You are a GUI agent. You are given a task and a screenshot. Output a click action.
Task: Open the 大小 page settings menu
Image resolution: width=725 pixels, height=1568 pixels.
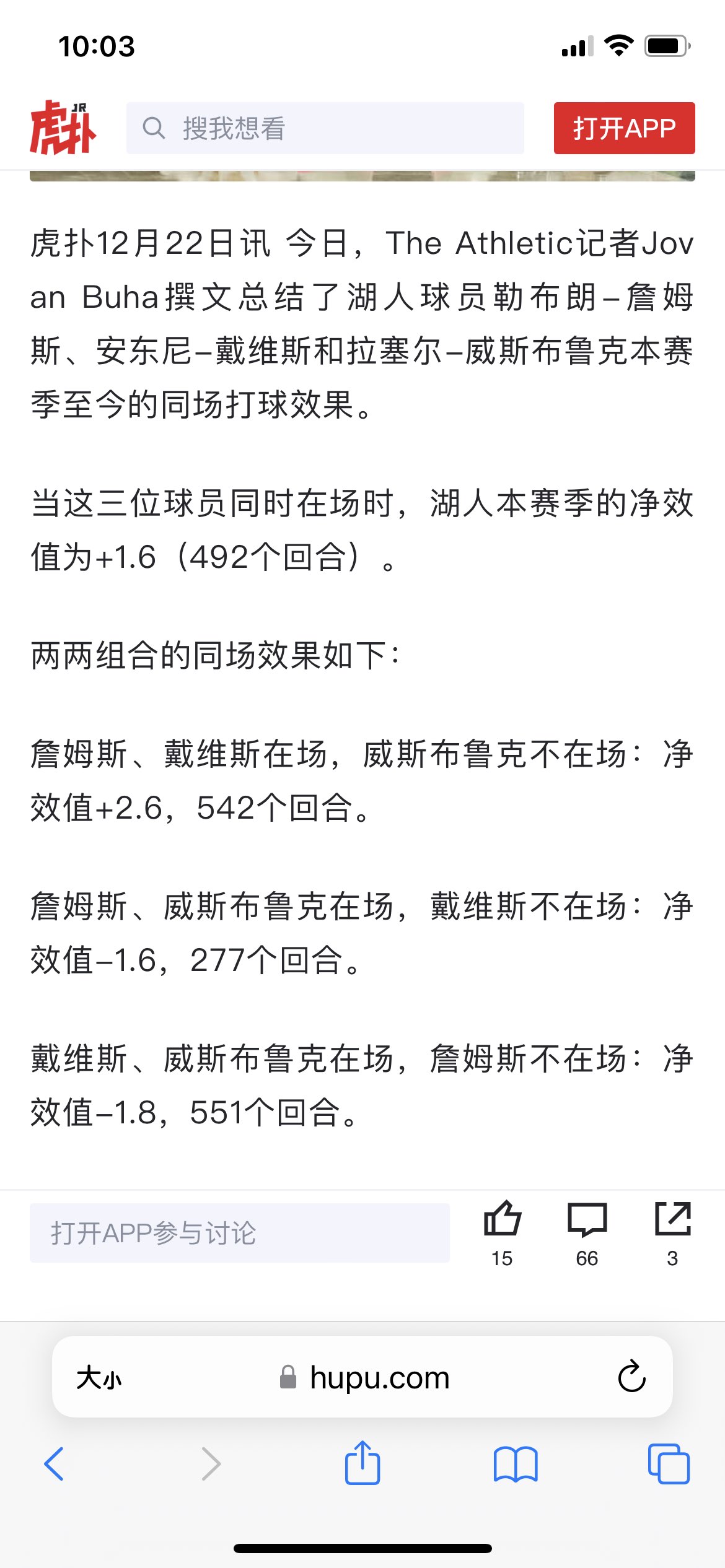pos(99,1379)
